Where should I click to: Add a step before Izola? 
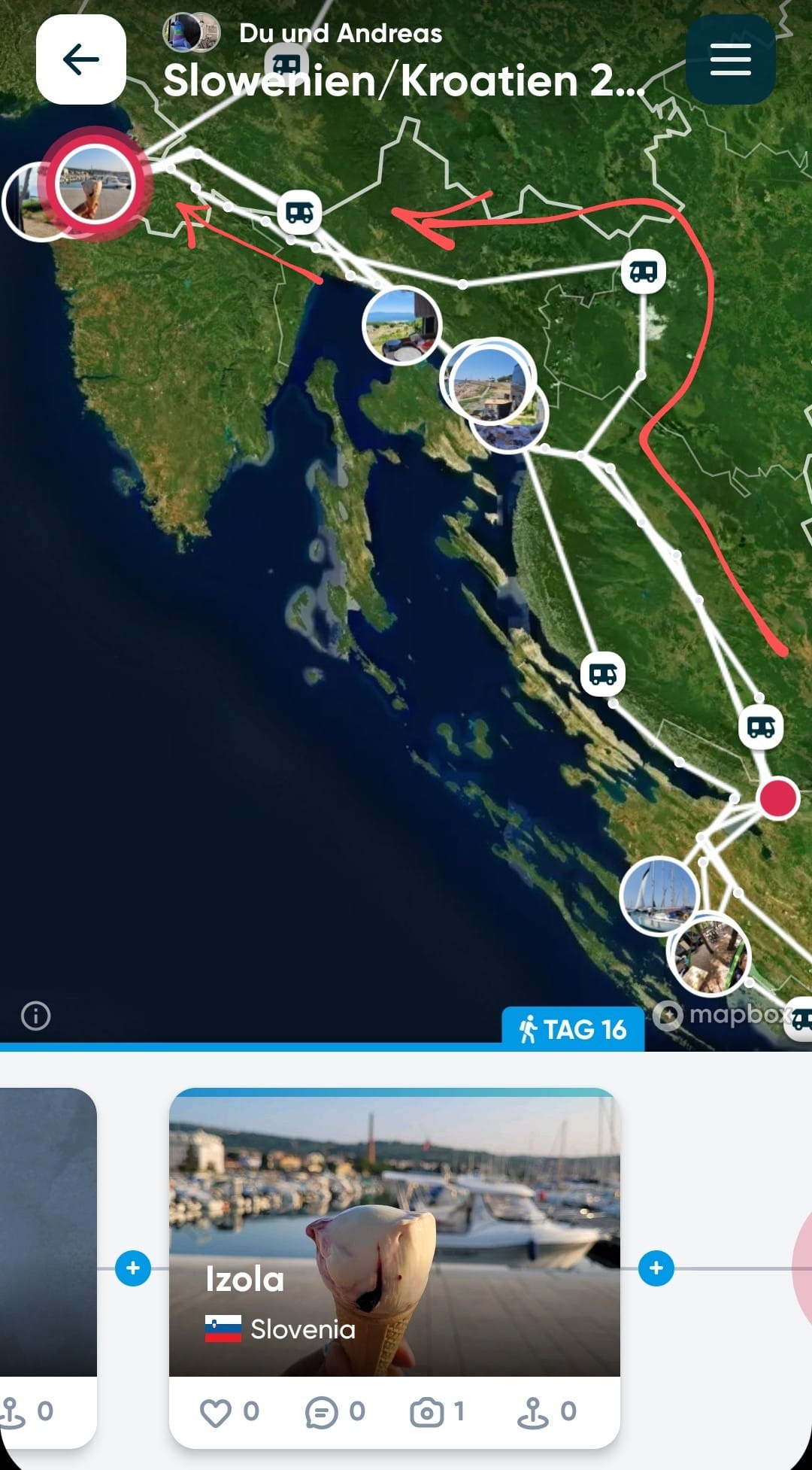point(133,1268)
